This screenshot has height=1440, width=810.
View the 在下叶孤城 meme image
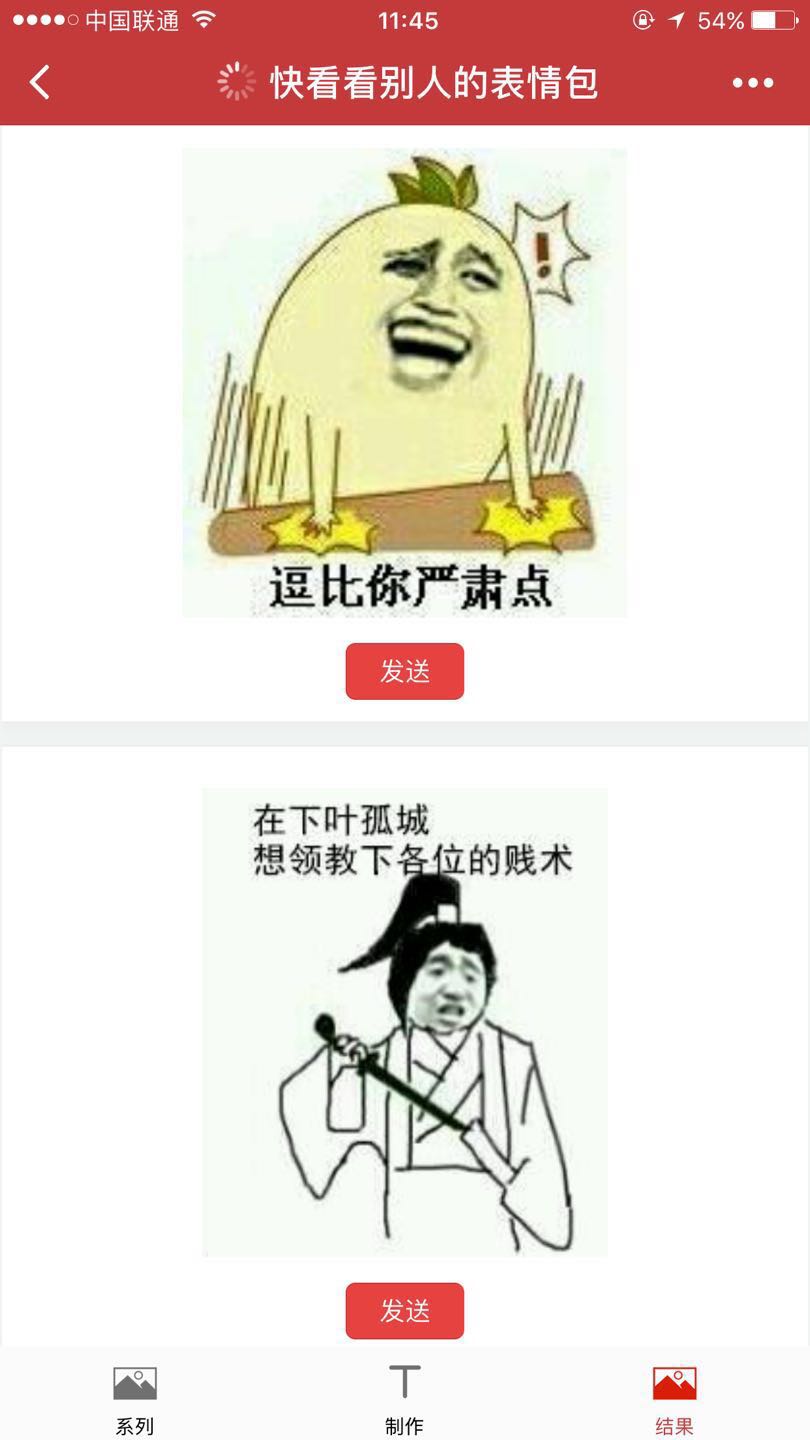405,1022
